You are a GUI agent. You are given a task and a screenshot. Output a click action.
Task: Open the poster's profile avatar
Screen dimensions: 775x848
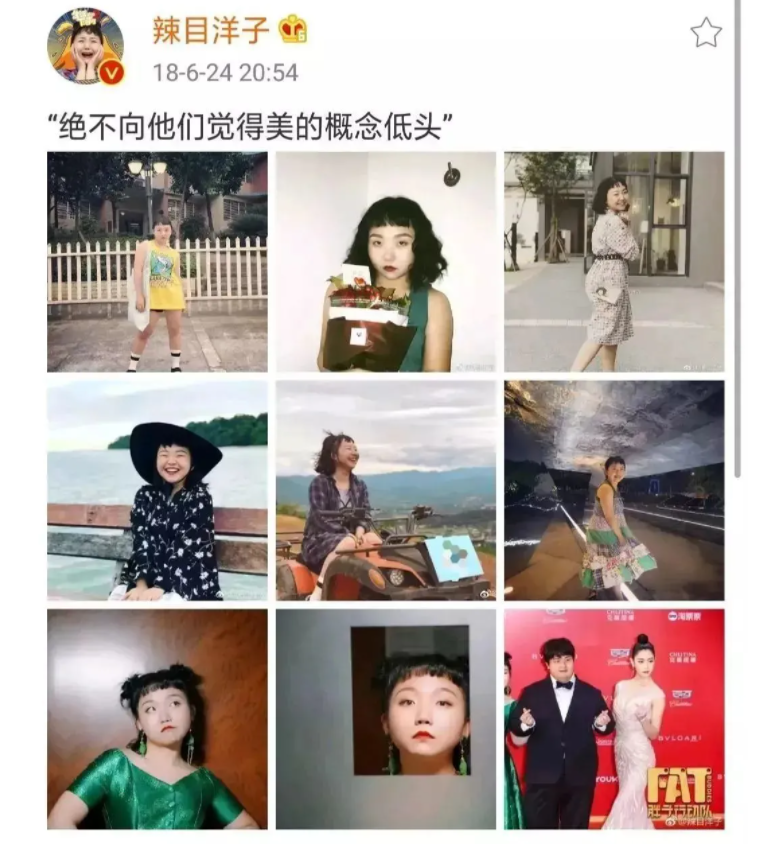[85, 46]
